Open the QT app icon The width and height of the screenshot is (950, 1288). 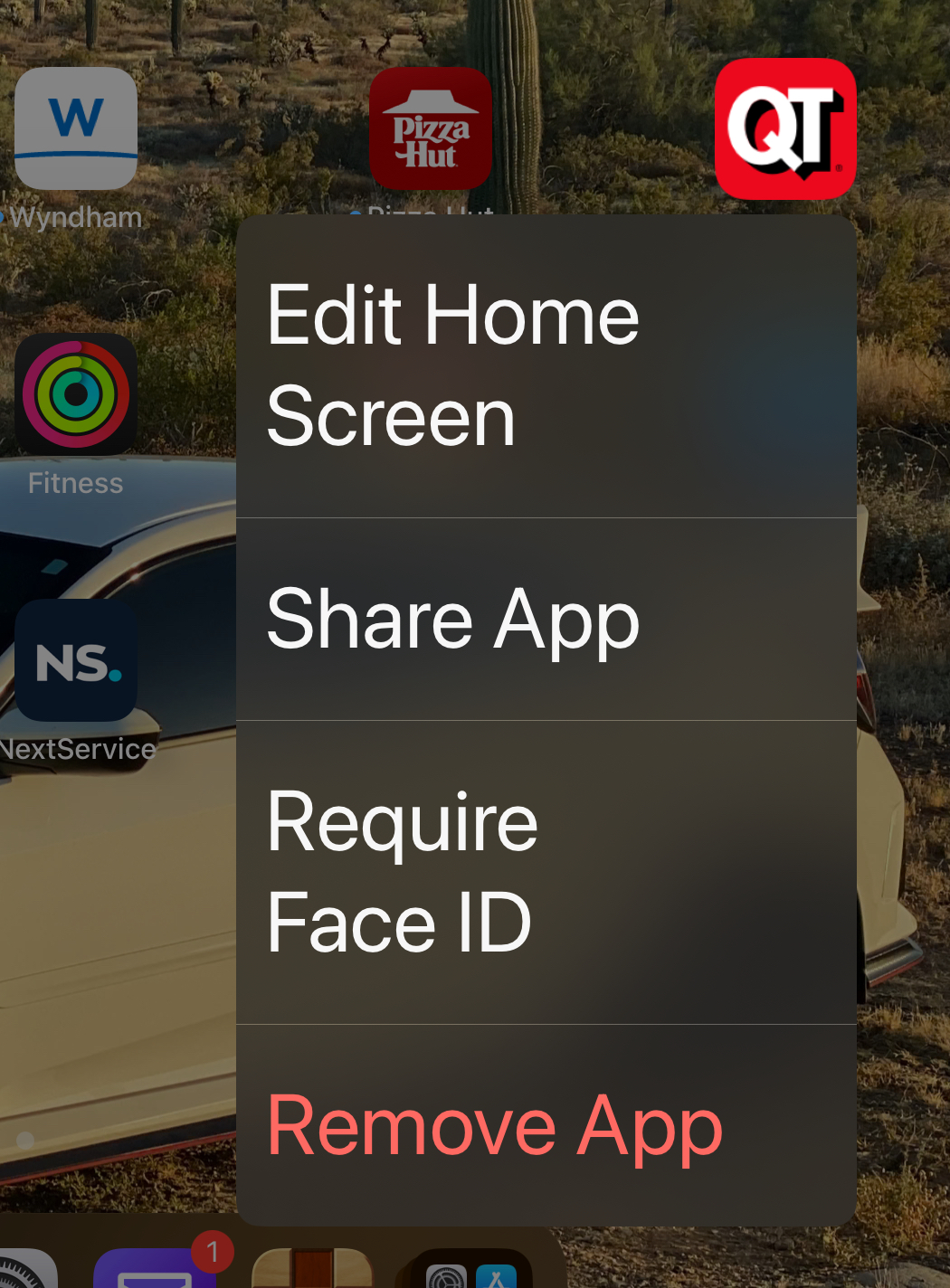coord(784,128)
